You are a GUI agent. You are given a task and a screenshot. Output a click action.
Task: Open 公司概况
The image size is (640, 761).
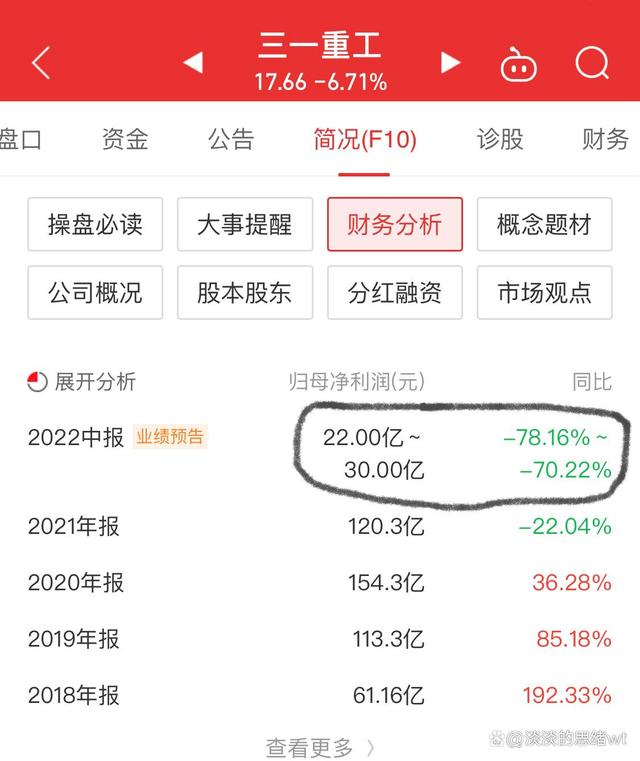tap(95, 292)
